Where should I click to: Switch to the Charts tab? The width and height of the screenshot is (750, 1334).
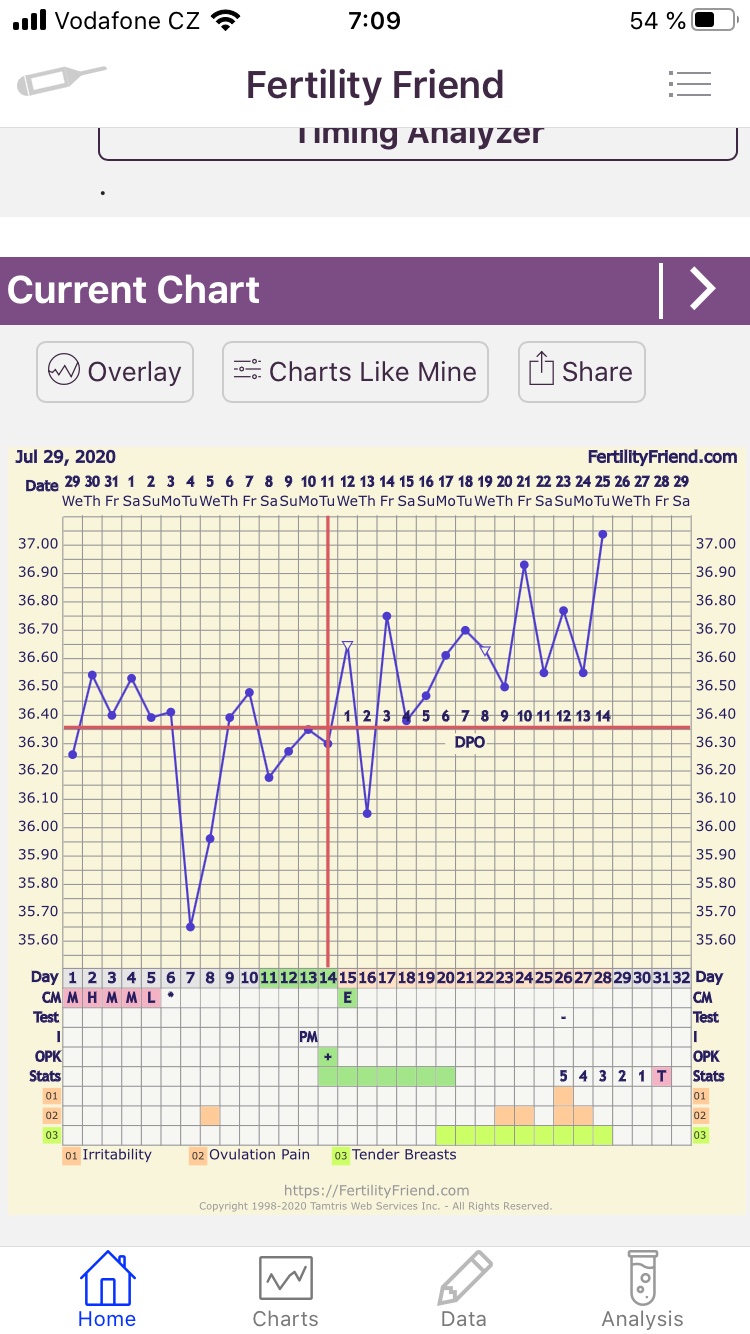click(x=285, y=1290)
